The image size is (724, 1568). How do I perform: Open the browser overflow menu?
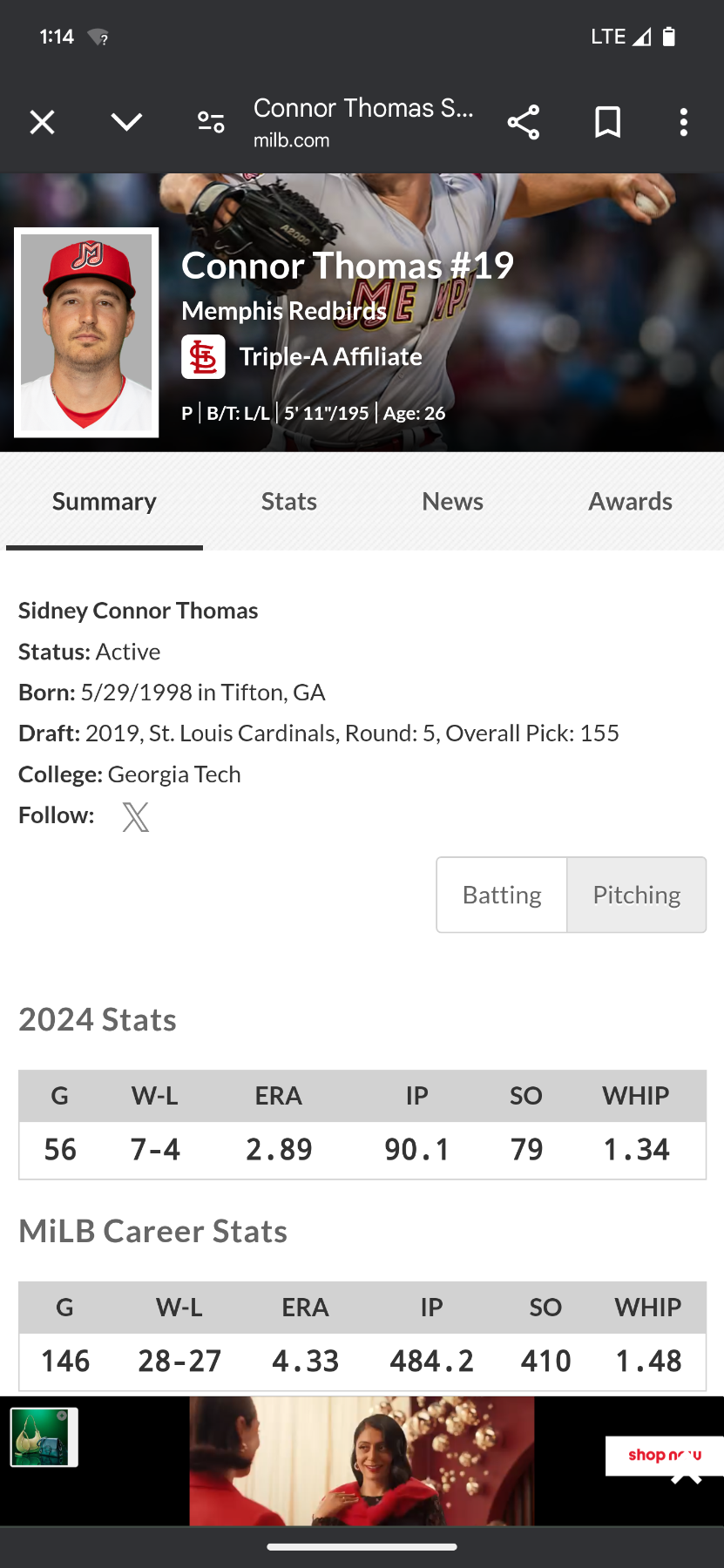point(684,122)
